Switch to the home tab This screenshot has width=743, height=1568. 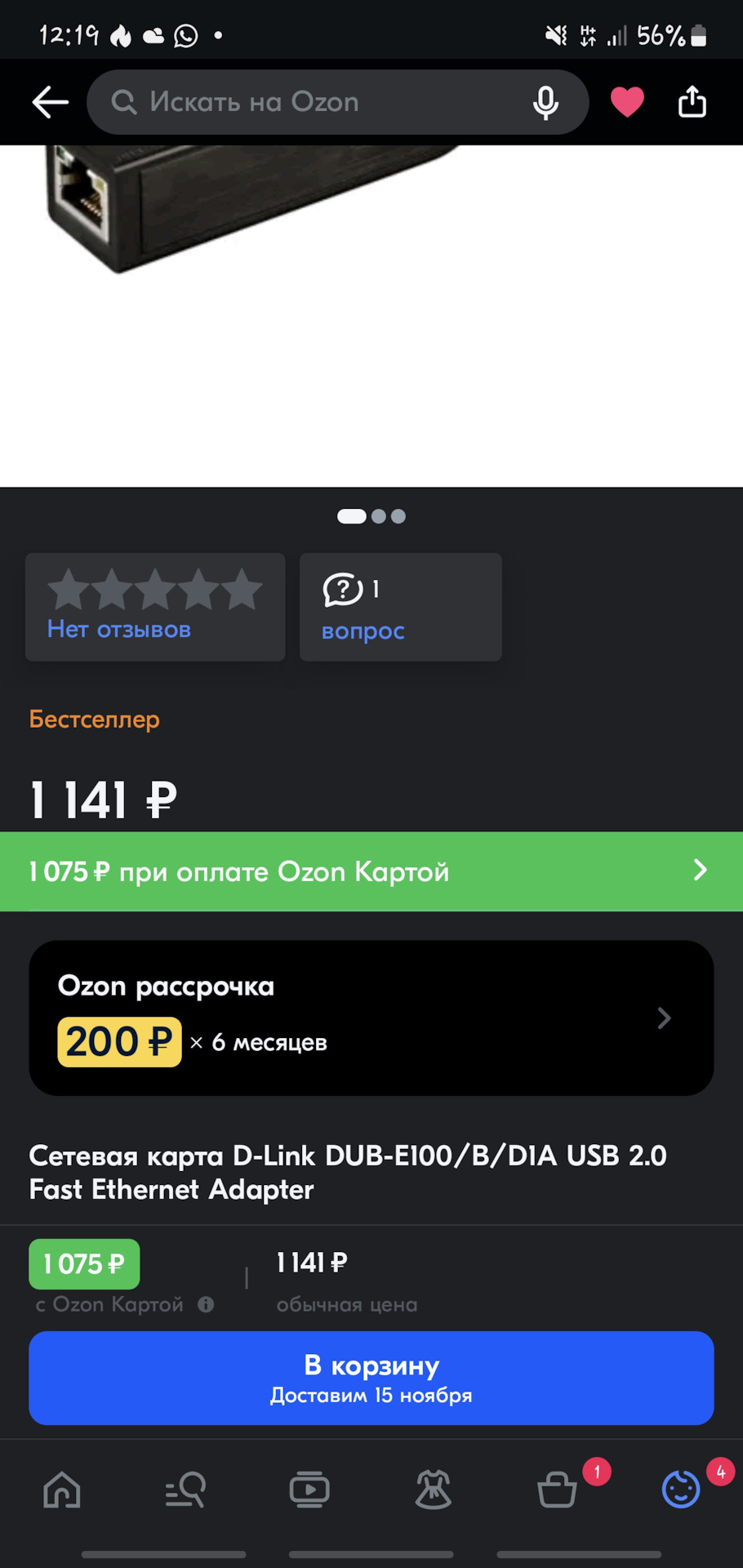pyautogui.click(x=62, y=1490)
